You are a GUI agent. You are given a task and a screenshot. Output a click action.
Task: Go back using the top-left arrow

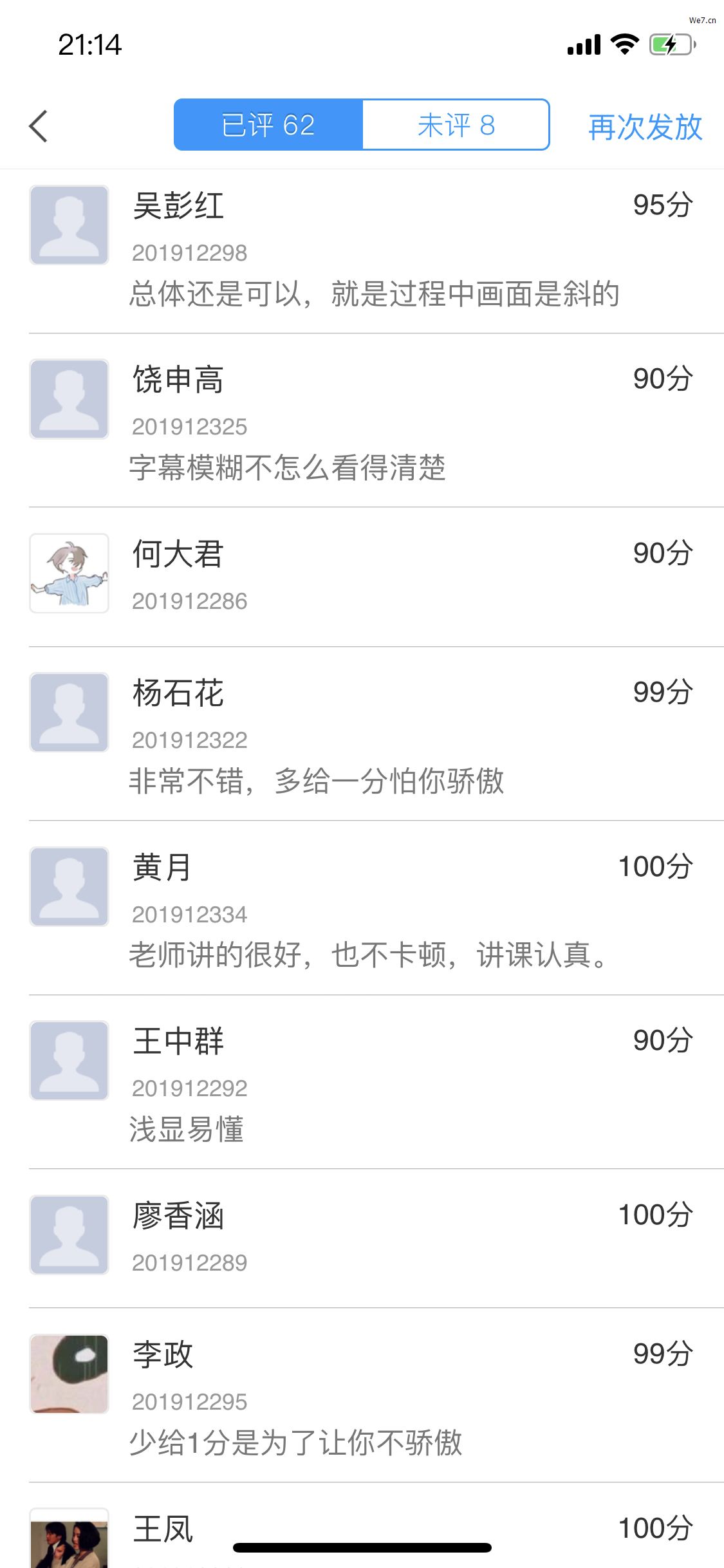click(39, 126)
